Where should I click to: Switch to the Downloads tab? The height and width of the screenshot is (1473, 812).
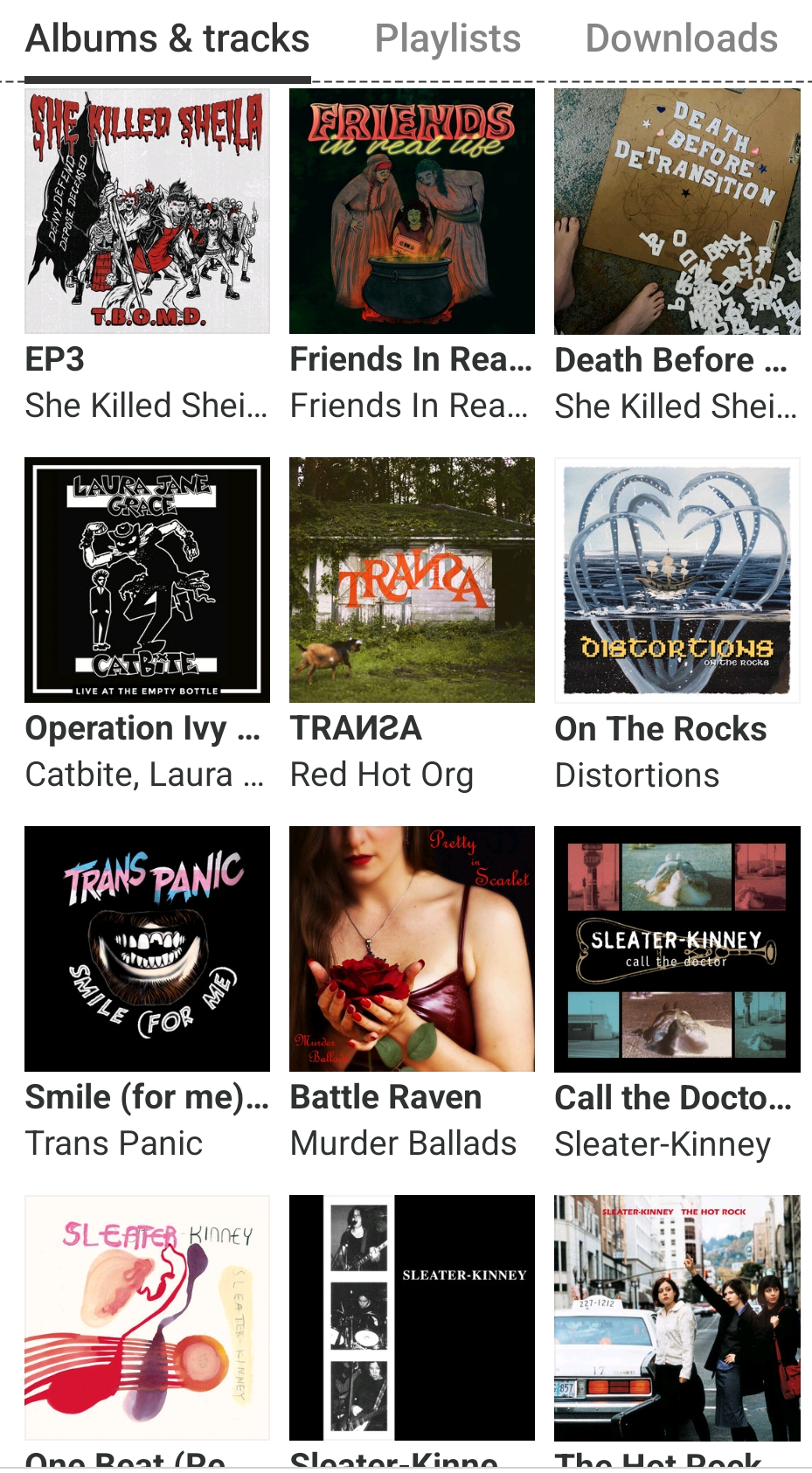pyautogui.click(x=681, y=39)
